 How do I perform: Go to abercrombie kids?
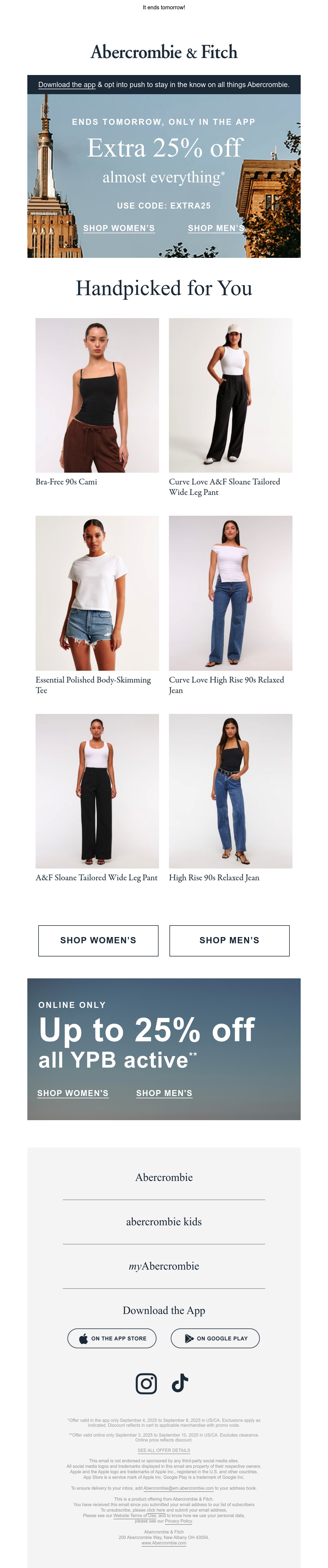click(164, 1222)
